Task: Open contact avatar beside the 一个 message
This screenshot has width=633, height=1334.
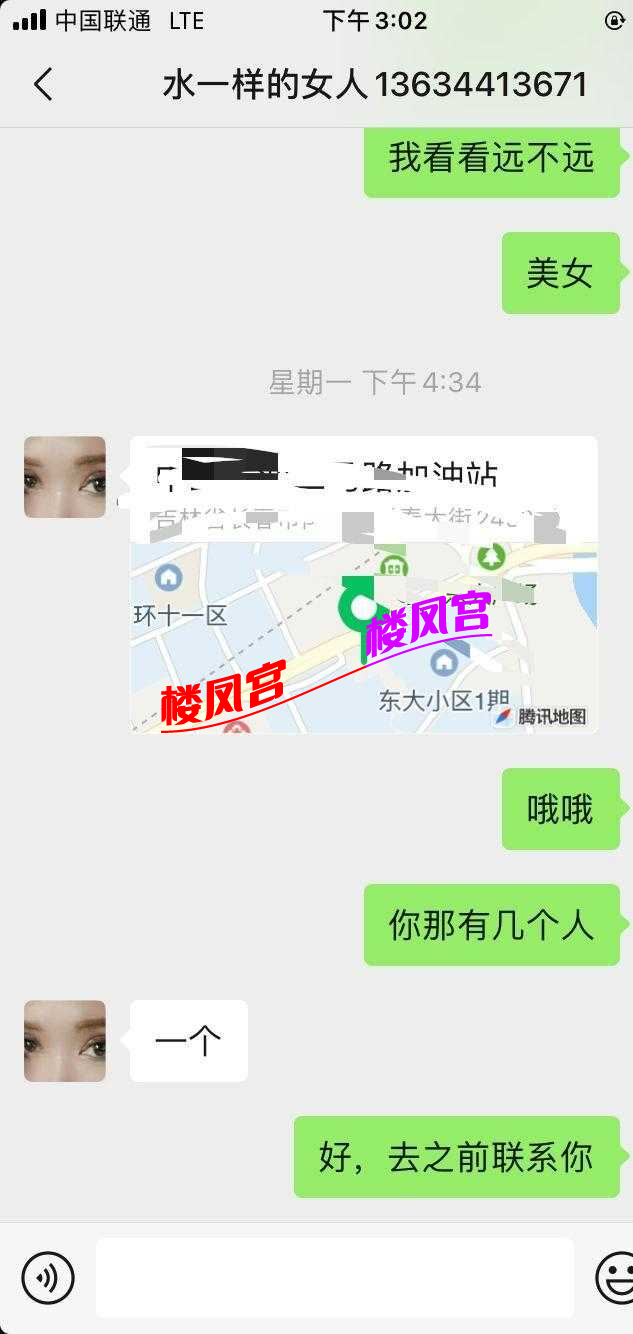Action: point(65,1041)
